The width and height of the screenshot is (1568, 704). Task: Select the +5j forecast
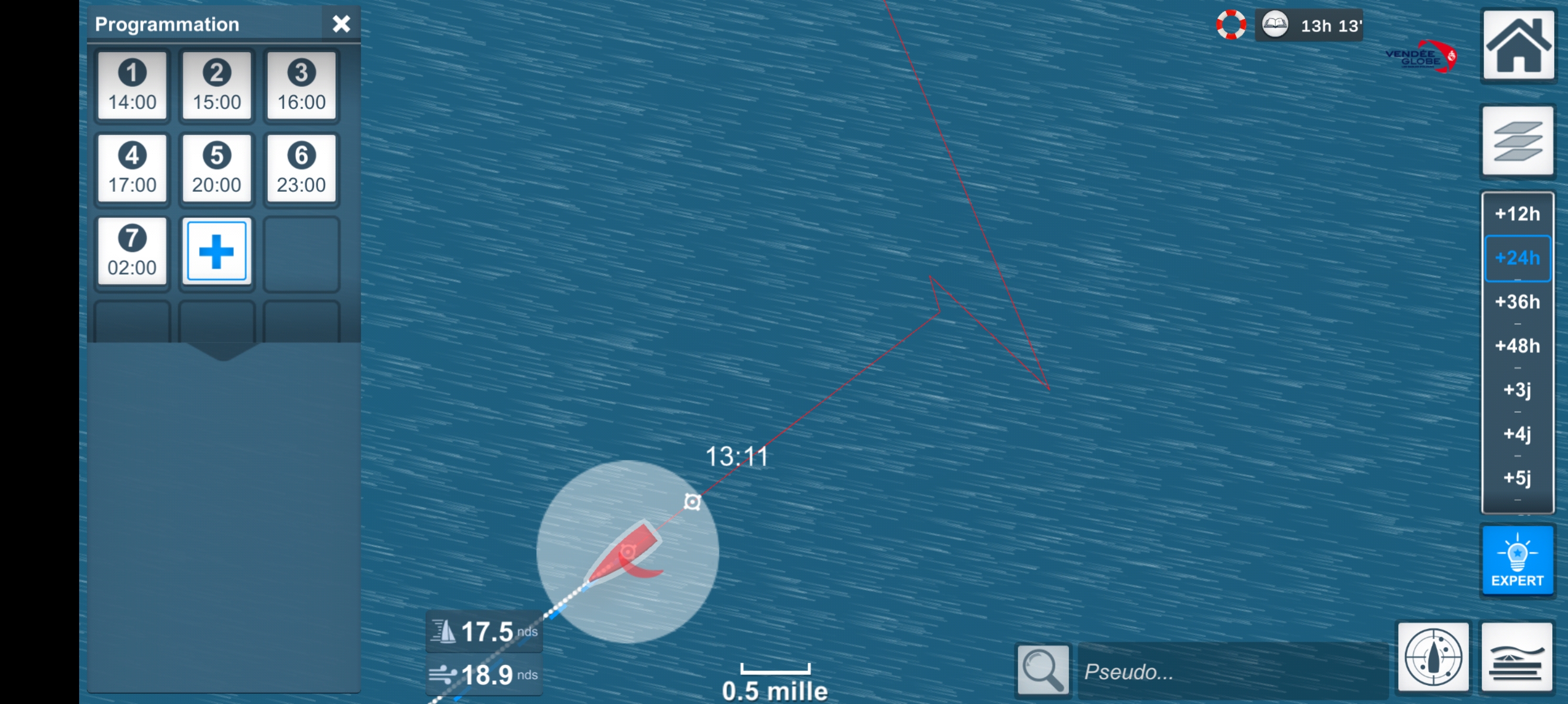pyautogui.click(x=1517, y=478)
